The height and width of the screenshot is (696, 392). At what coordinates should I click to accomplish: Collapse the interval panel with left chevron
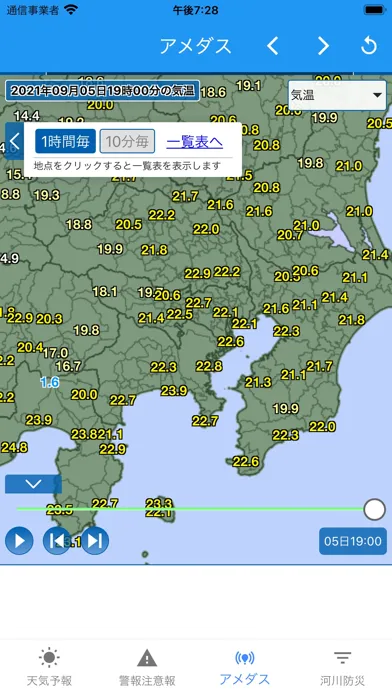[14, 141]
